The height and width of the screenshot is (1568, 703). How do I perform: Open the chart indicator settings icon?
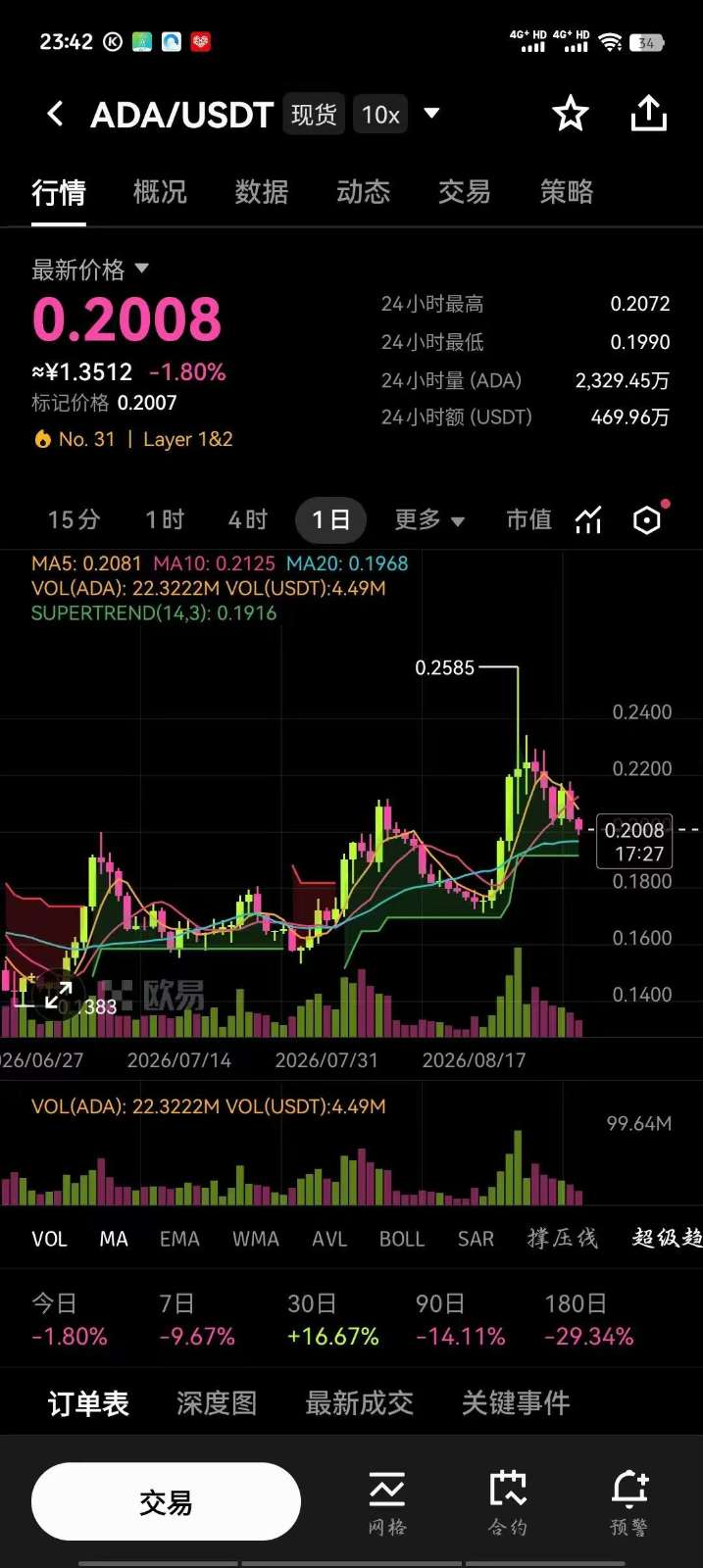588,519
